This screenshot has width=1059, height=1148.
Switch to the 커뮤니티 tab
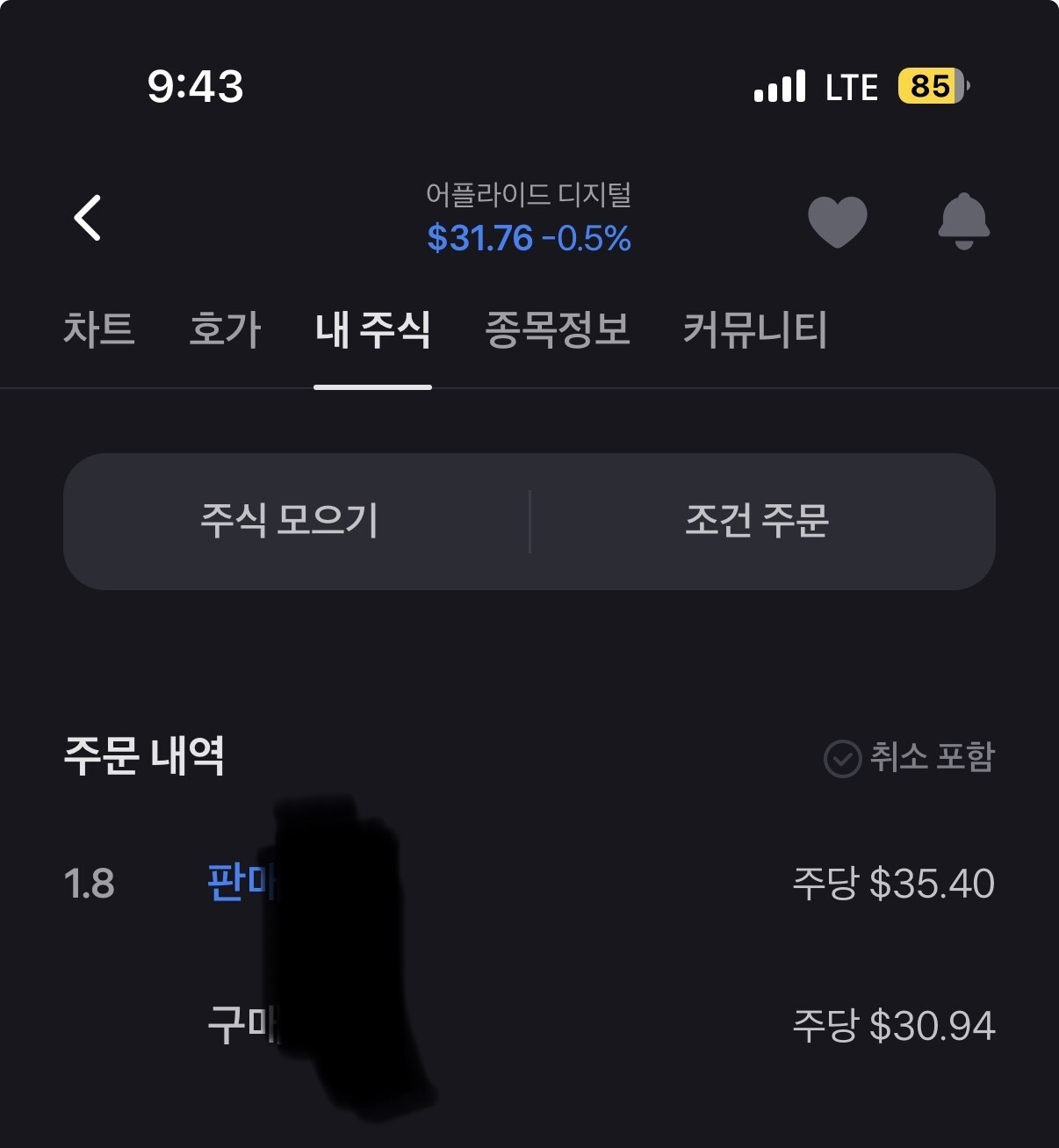point(755,330)
